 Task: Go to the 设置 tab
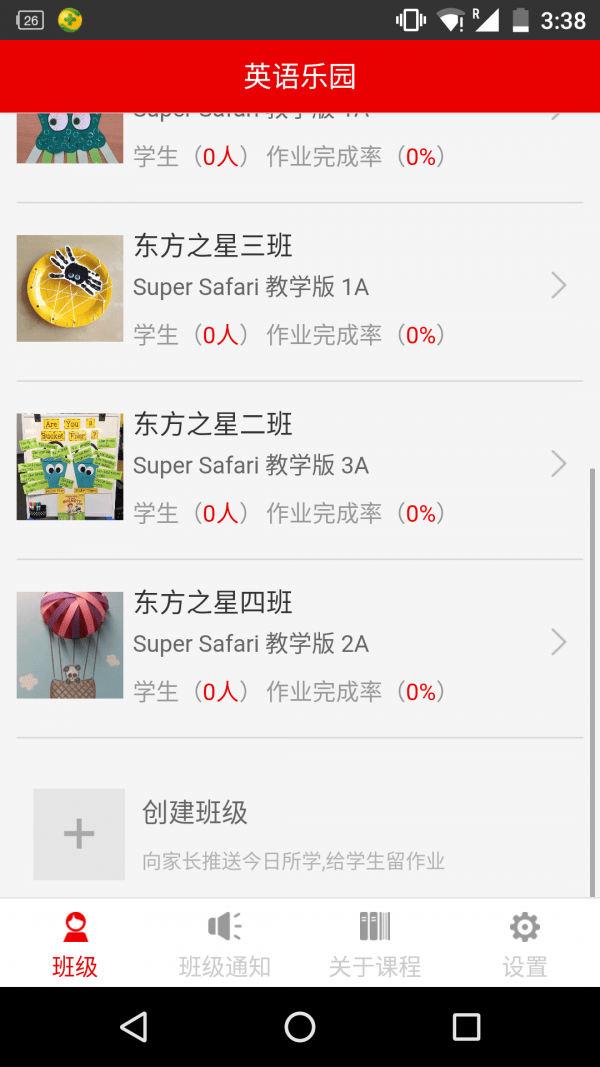(x=525, y=943)
